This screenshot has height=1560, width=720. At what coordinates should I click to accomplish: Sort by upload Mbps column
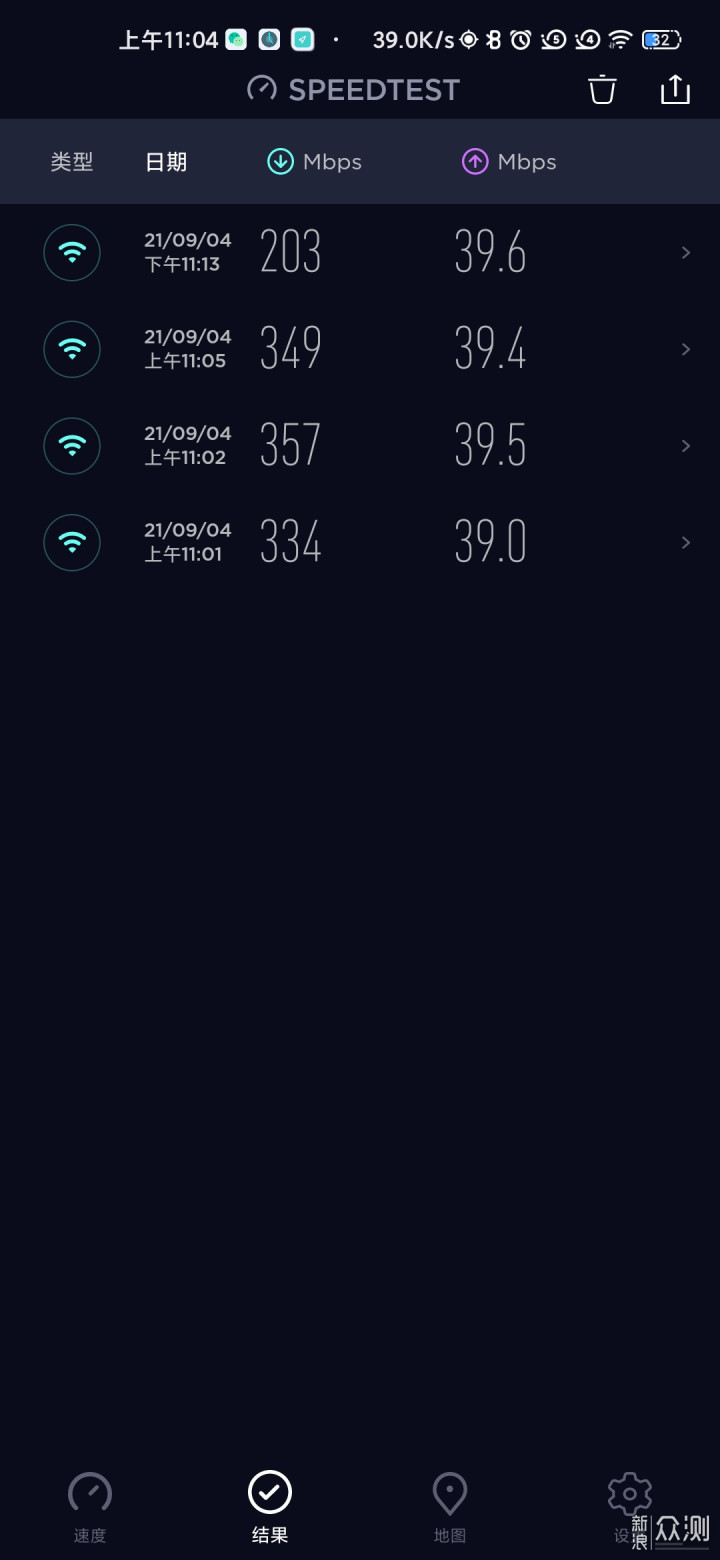[x=509, y=162]
